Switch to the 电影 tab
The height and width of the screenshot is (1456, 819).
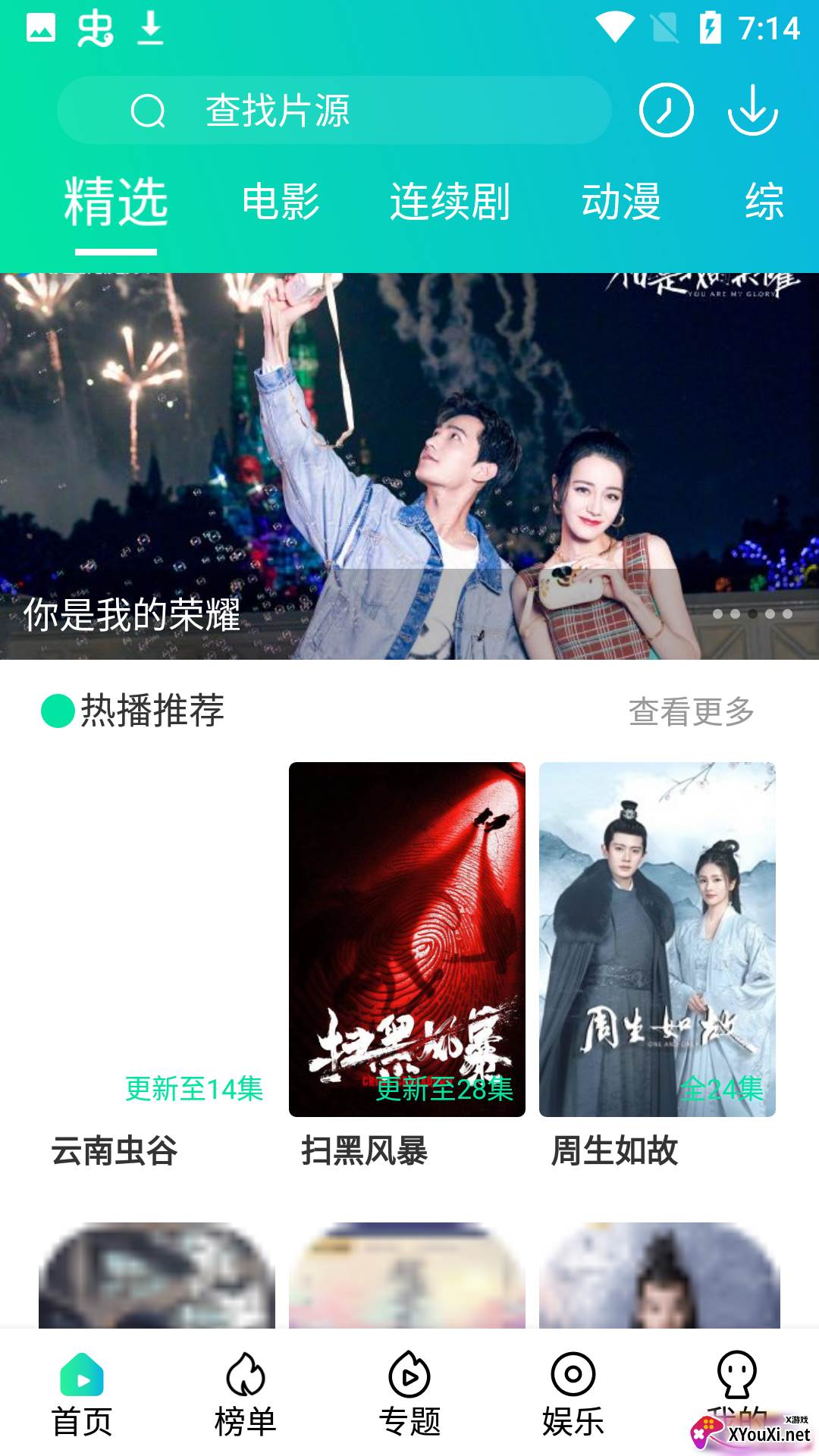tap(281, 202)
